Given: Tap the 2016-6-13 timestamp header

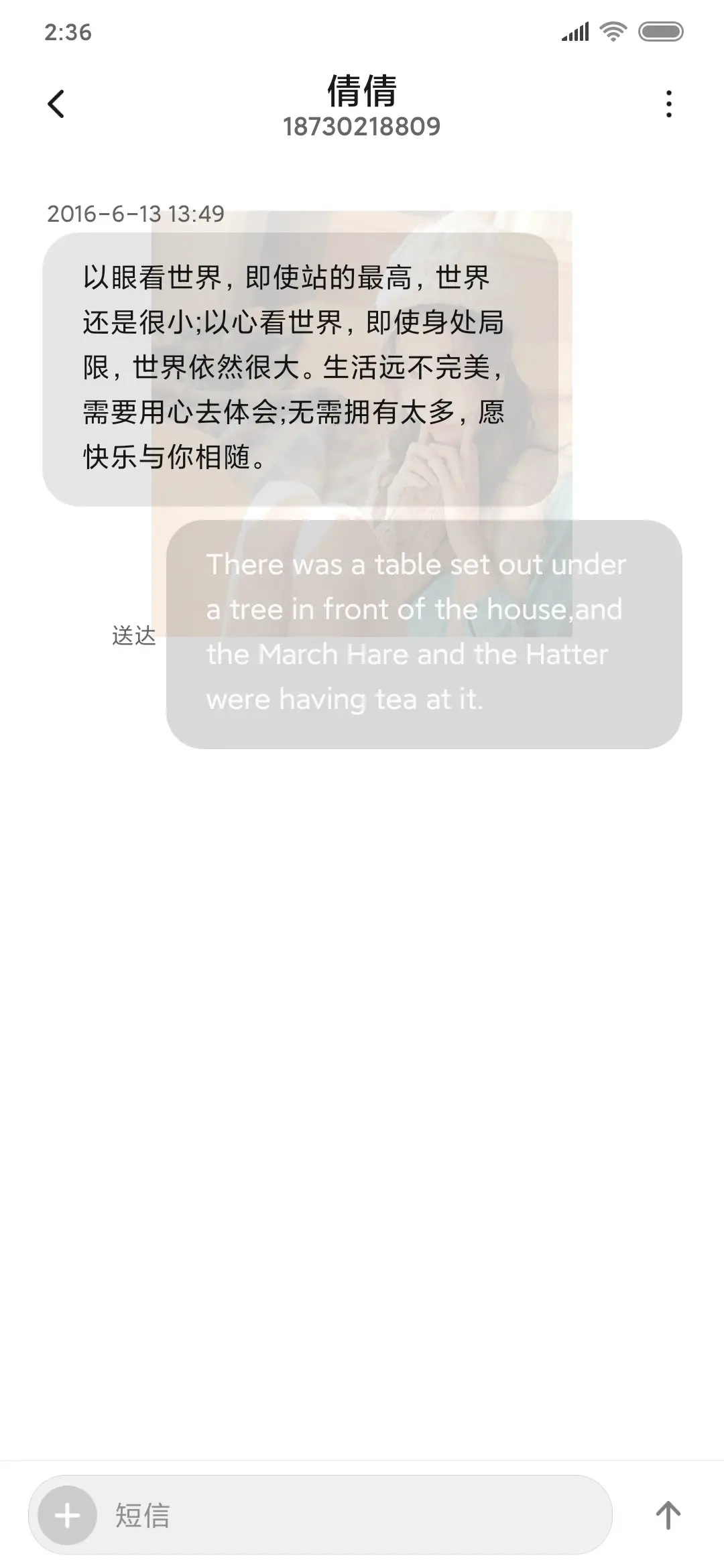Looking at the screenshot, I should tap(137, 214).
